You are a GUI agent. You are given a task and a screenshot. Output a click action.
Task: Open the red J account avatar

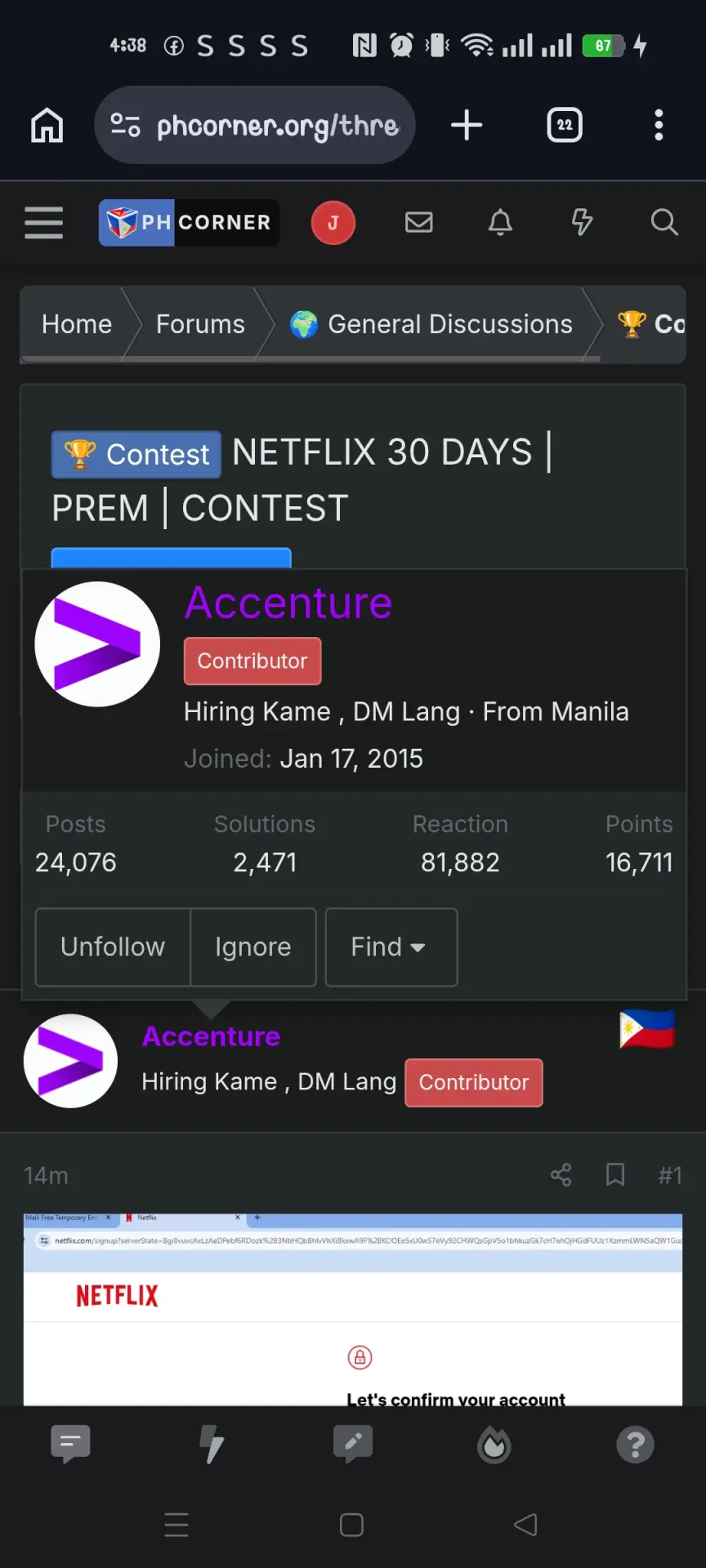coord(333,222)
